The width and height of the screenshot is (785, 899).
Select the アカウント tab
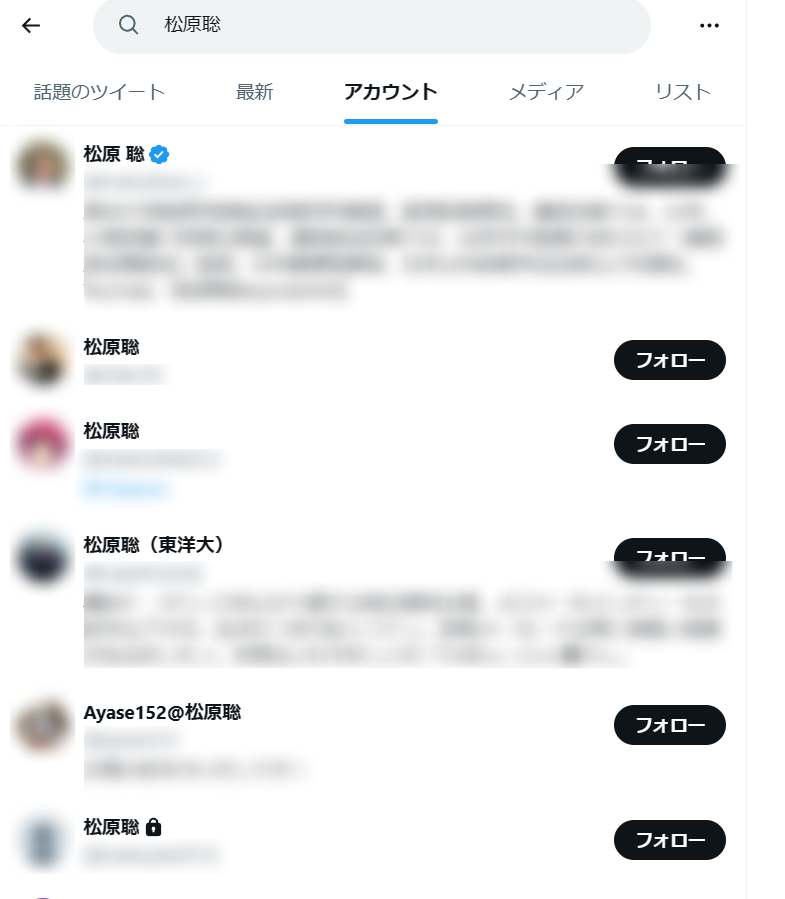point(390,92)
